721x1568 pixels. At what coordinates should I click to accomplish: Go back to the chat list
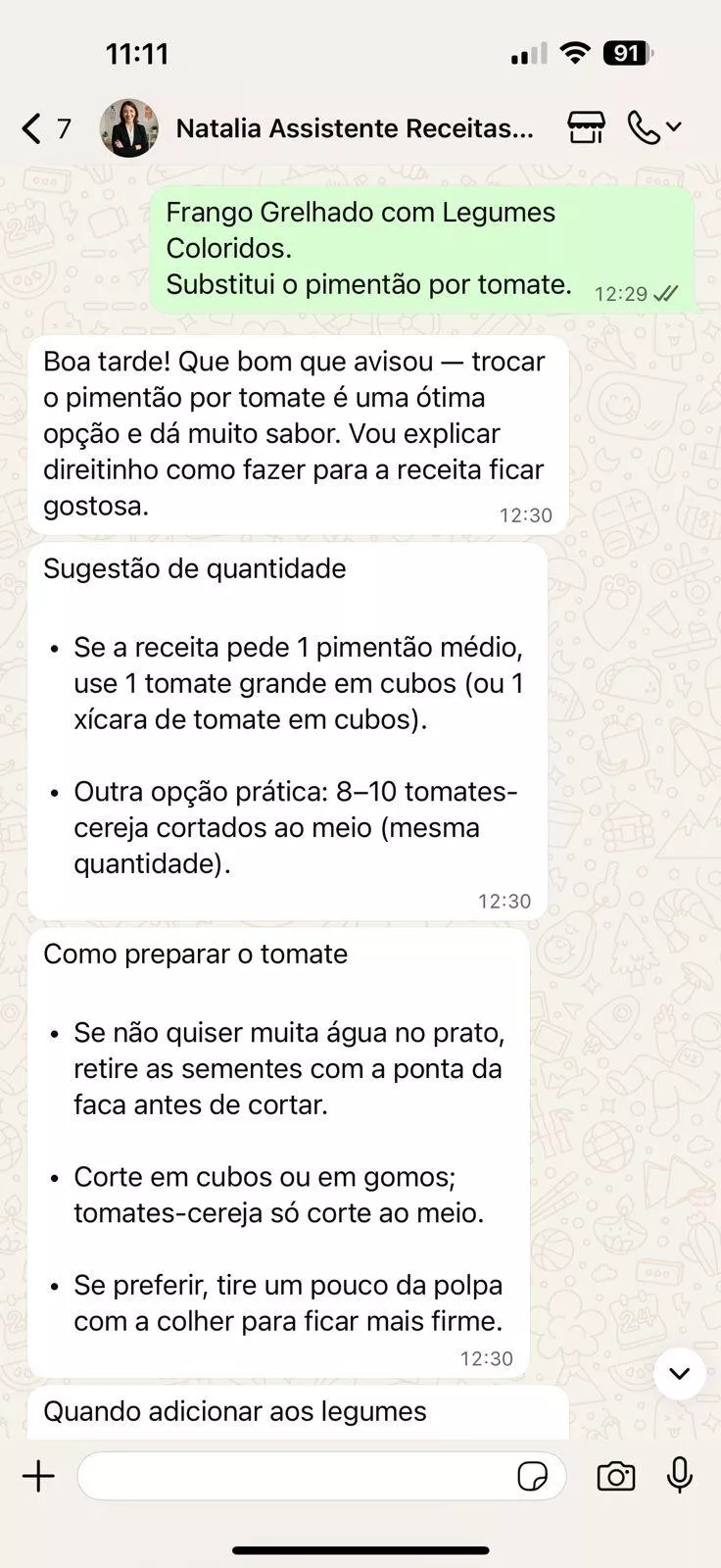click(x=33, y=128)
